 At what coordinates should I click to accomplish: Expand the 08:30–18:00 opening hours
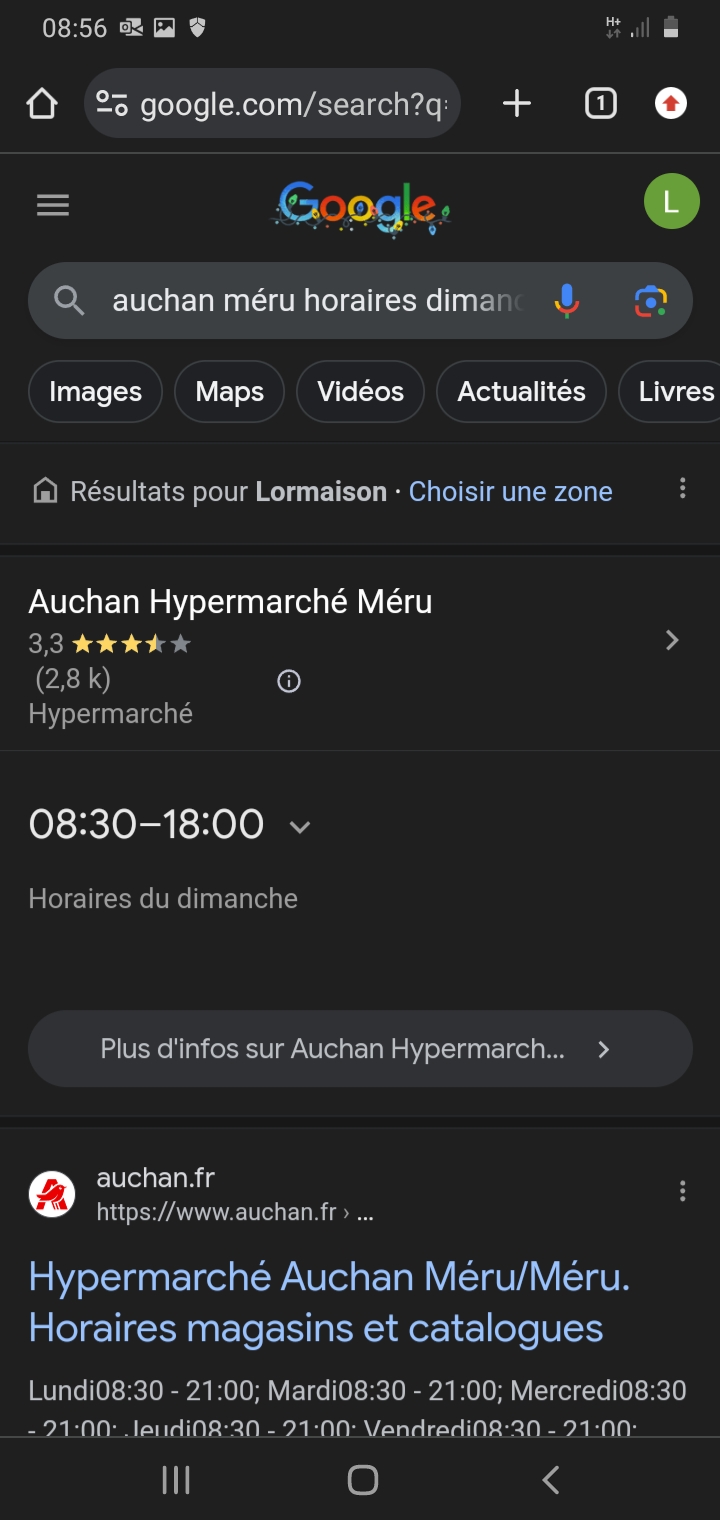pos(299,826)
